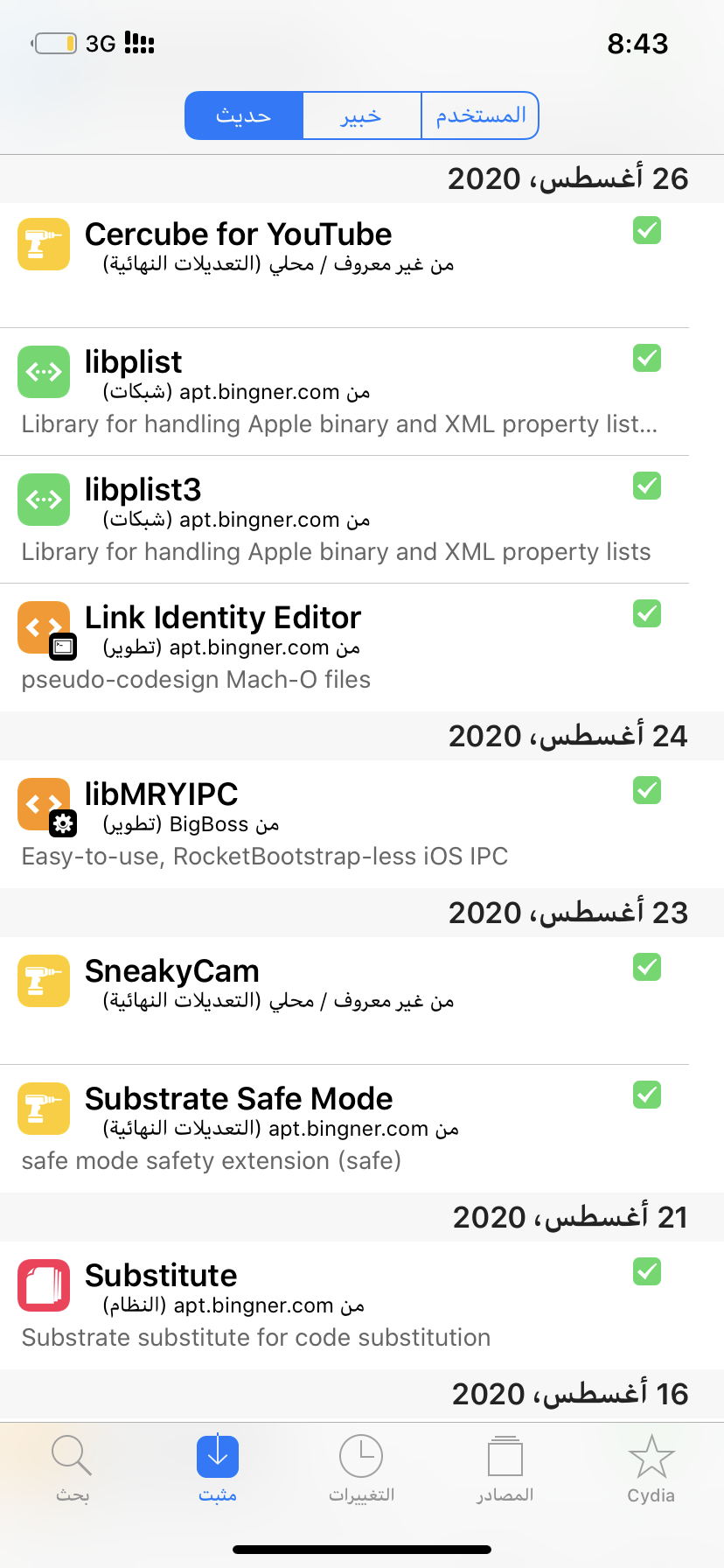Open the Substitute package
The image size is (724, 1568).
[362, 1305]
